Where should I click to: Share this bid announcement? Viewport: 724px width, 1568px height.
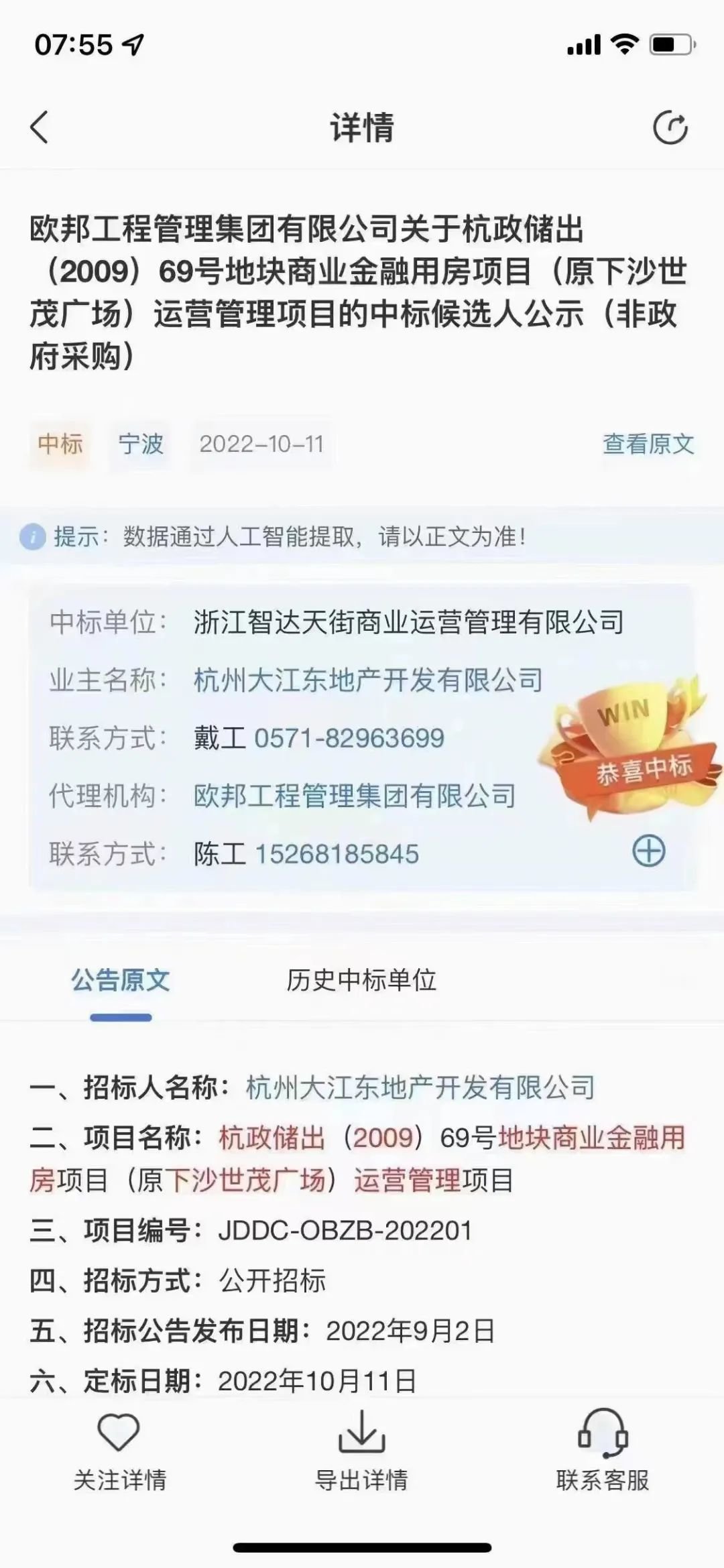pyautogui.click(x=670, y=127)
